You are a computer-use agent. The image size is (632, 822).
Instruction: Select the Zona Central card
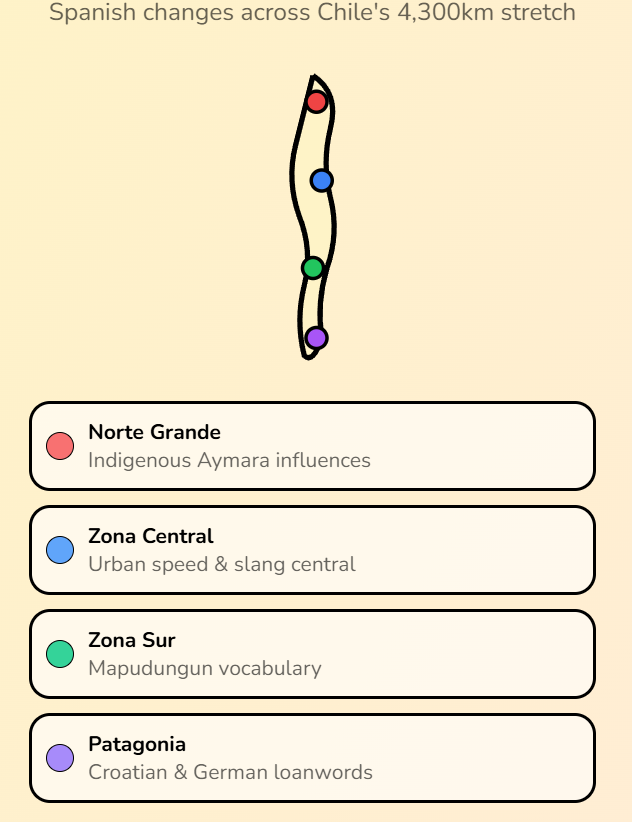312,550
